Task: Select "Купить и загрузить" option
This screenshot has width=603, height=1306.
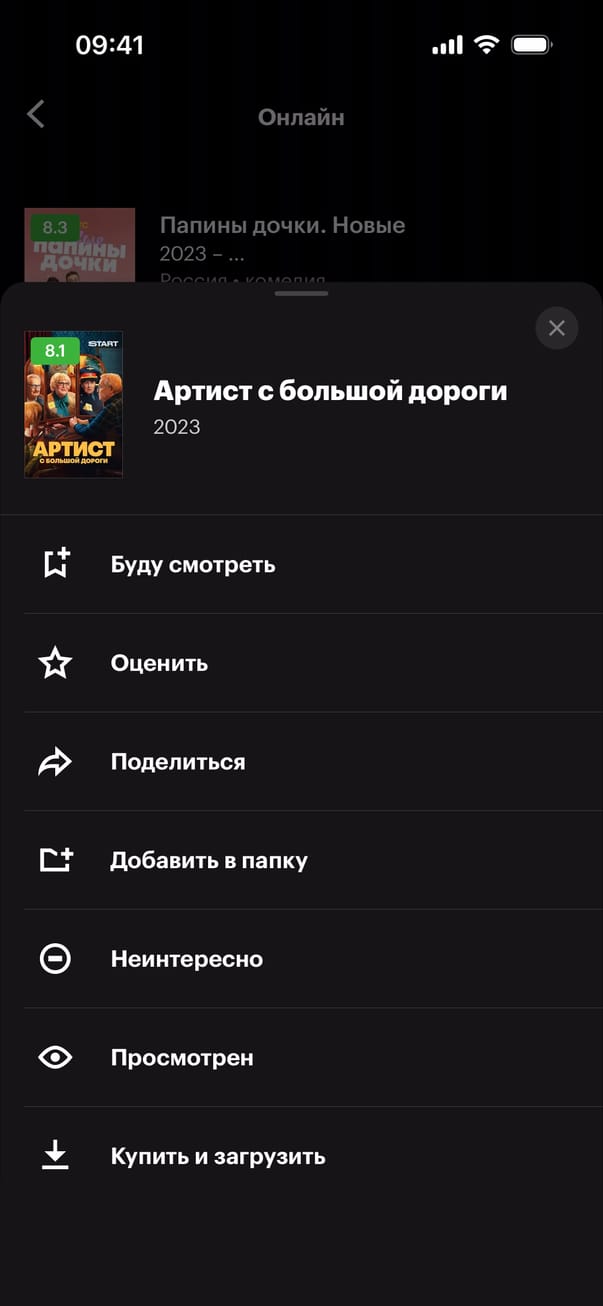Action: [217, 1156]
